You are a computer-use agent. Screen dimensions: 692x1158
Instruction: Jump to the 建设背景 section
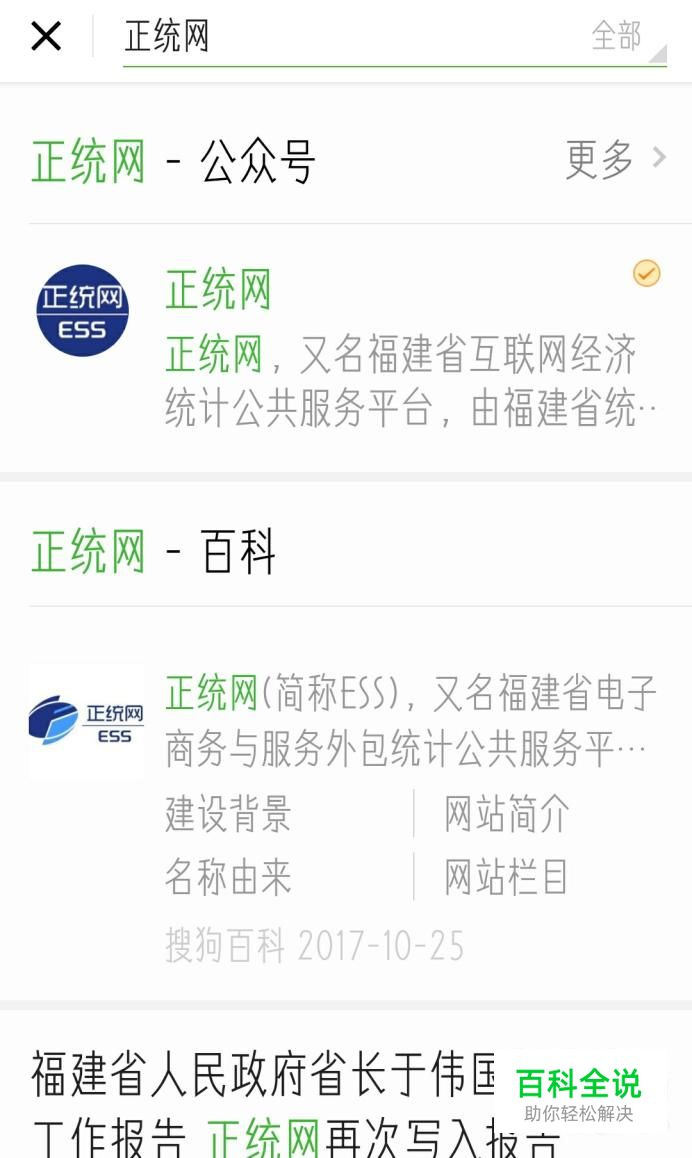[x=228, y=814]
